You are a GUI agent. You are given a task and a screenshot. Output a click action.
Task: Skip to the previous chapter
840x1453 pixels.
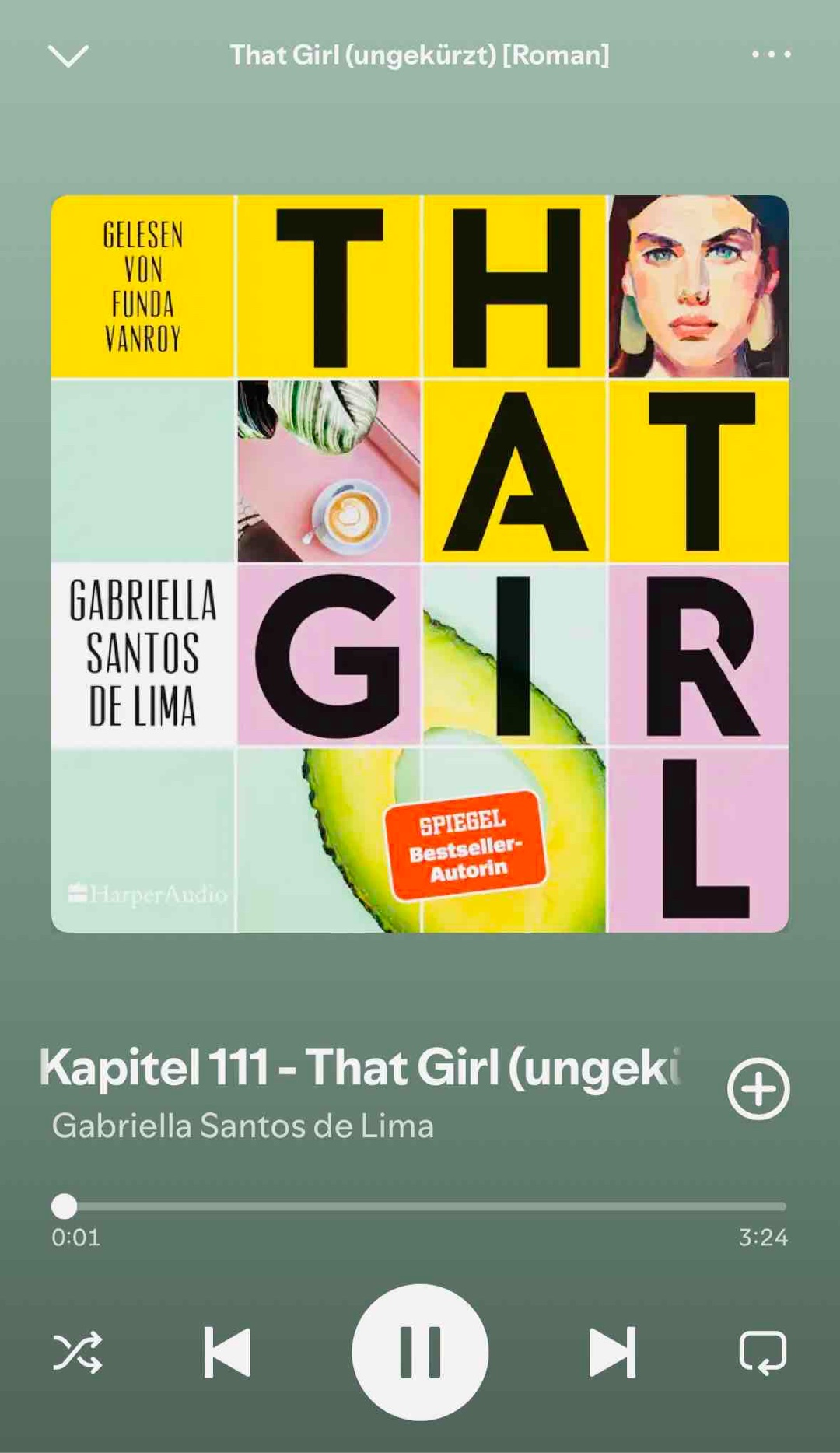click(227, 1353)
